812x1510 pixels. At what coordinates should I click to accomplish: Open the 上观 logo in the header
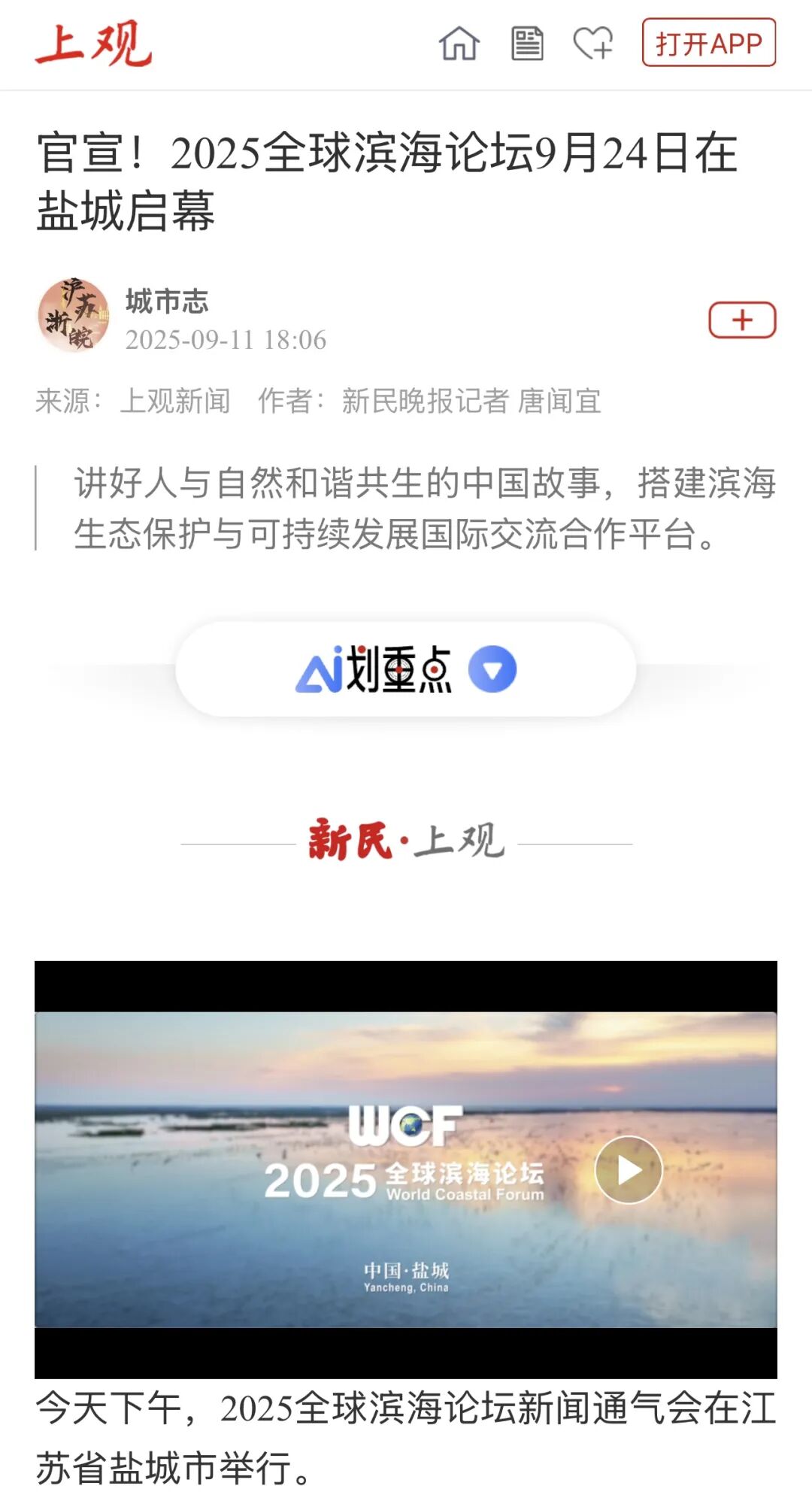pyautogui.click(x=93, y=44)
